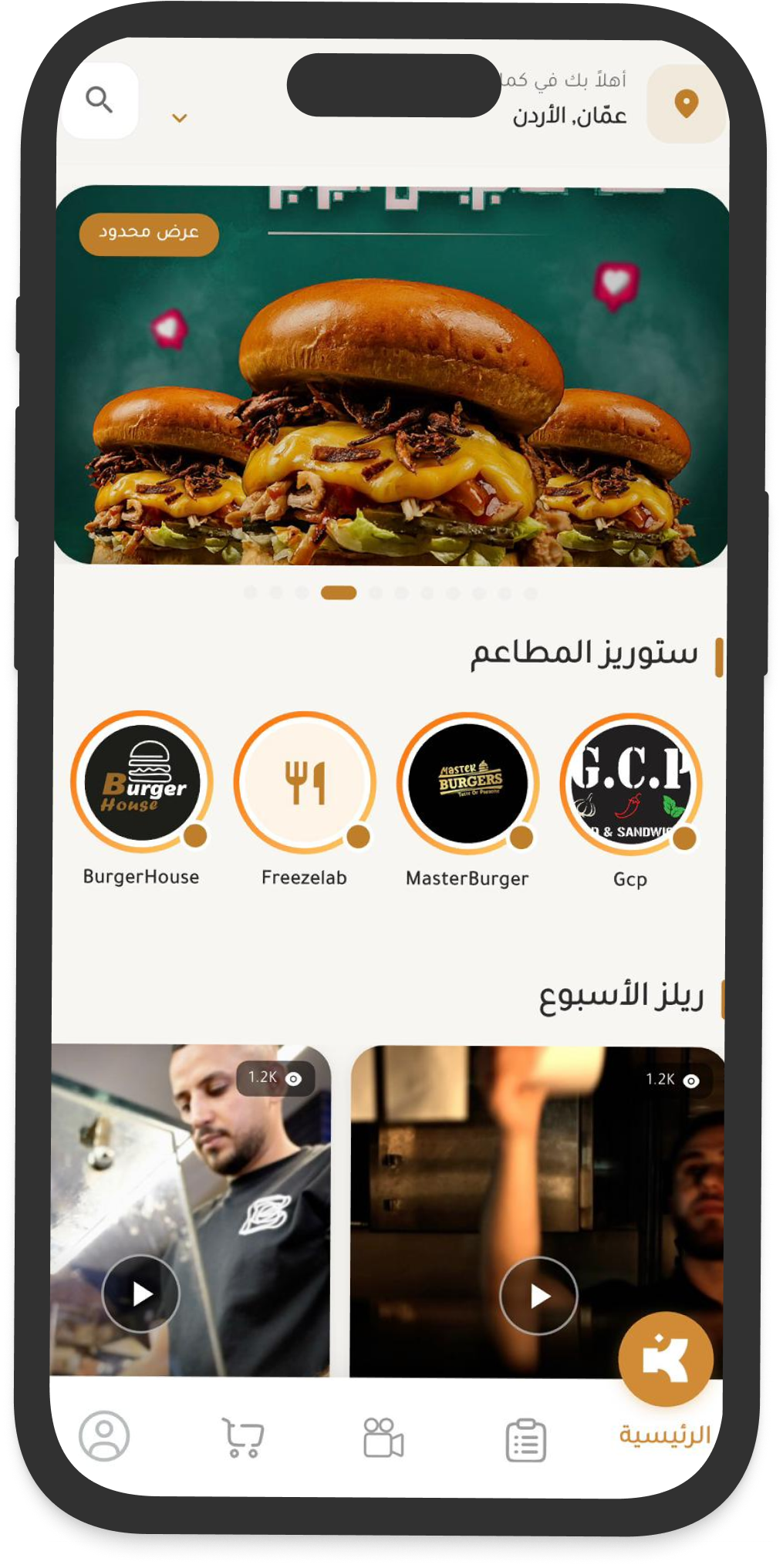Open the limited offer burger banner
The image size is (783, 1568).
click(391, 376)
